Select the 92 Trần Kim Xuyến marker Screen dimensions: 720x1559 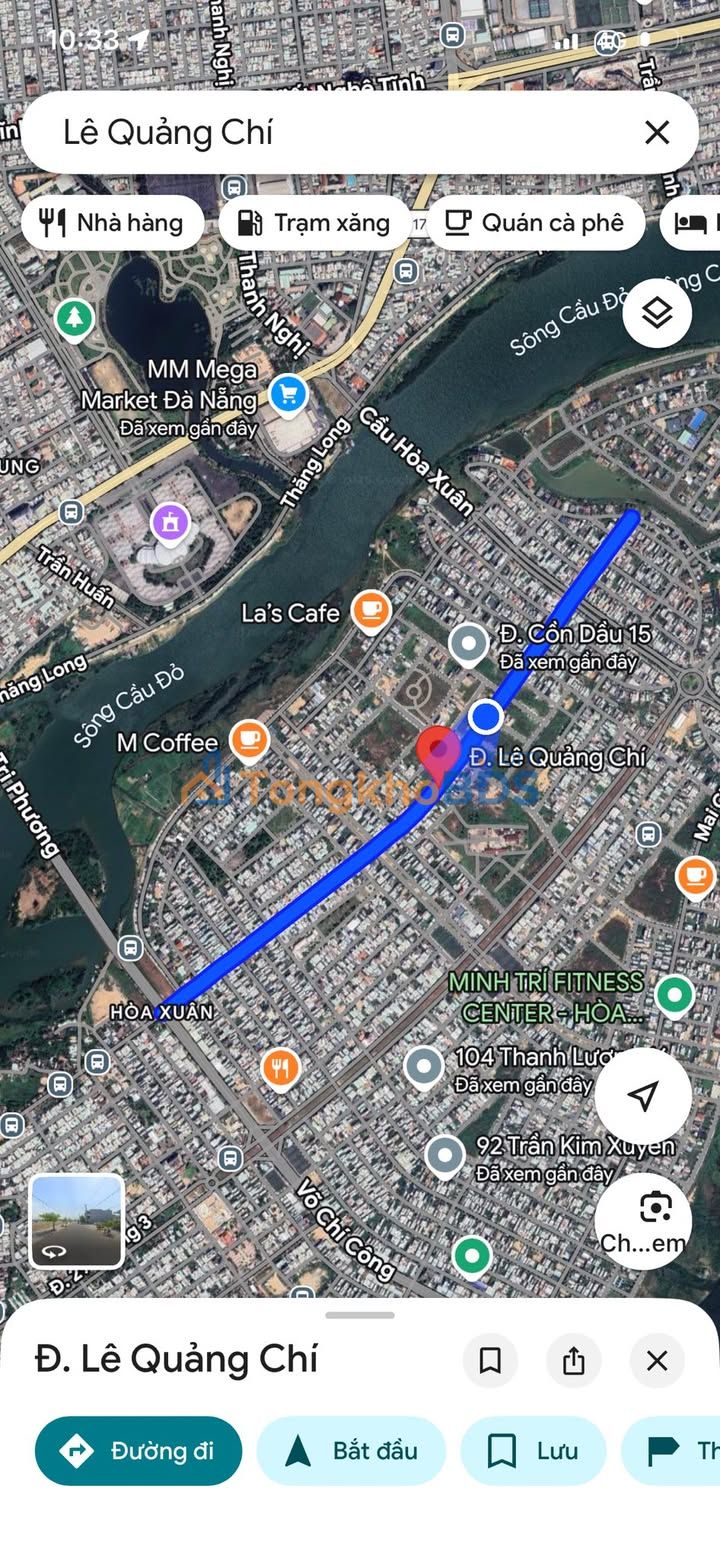[445, 1155]
